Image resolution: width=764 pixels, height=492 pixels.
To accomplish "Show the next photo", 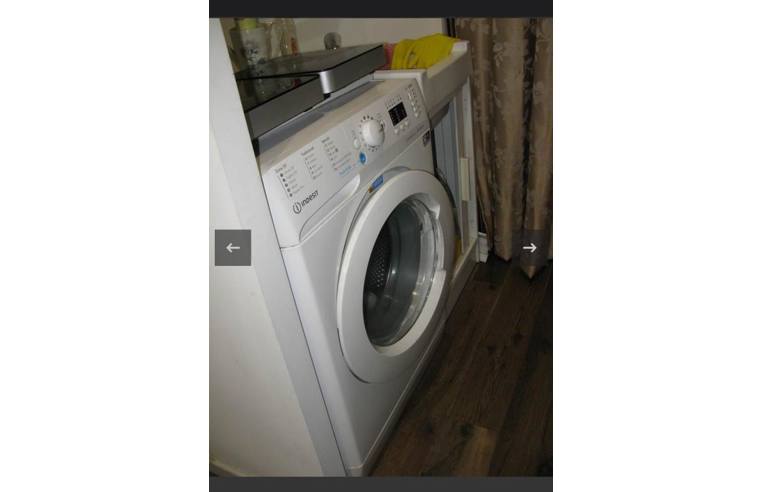I will click(x=529, y=248).
